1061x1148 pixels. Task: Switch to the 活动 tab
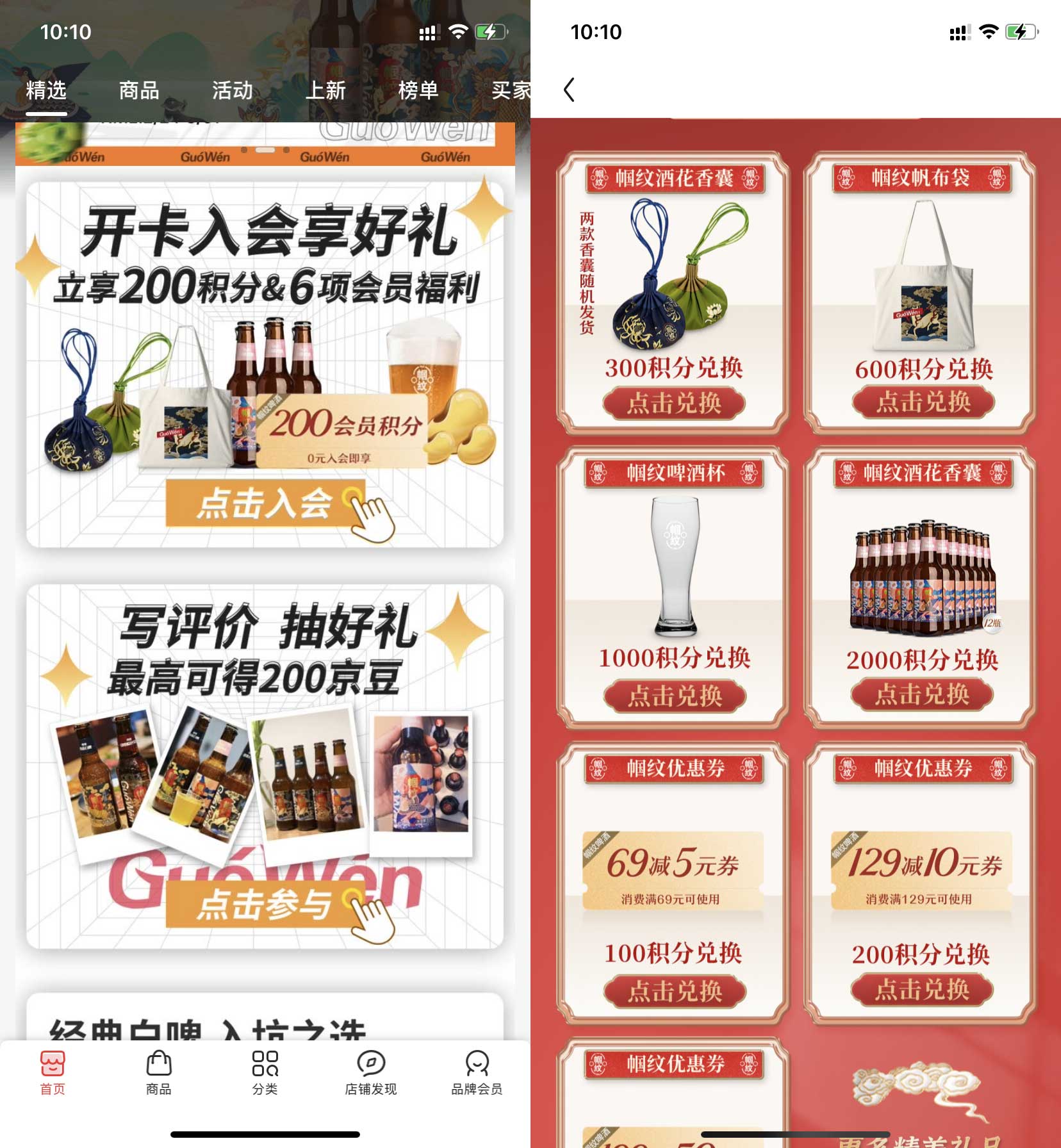point(232,90)
